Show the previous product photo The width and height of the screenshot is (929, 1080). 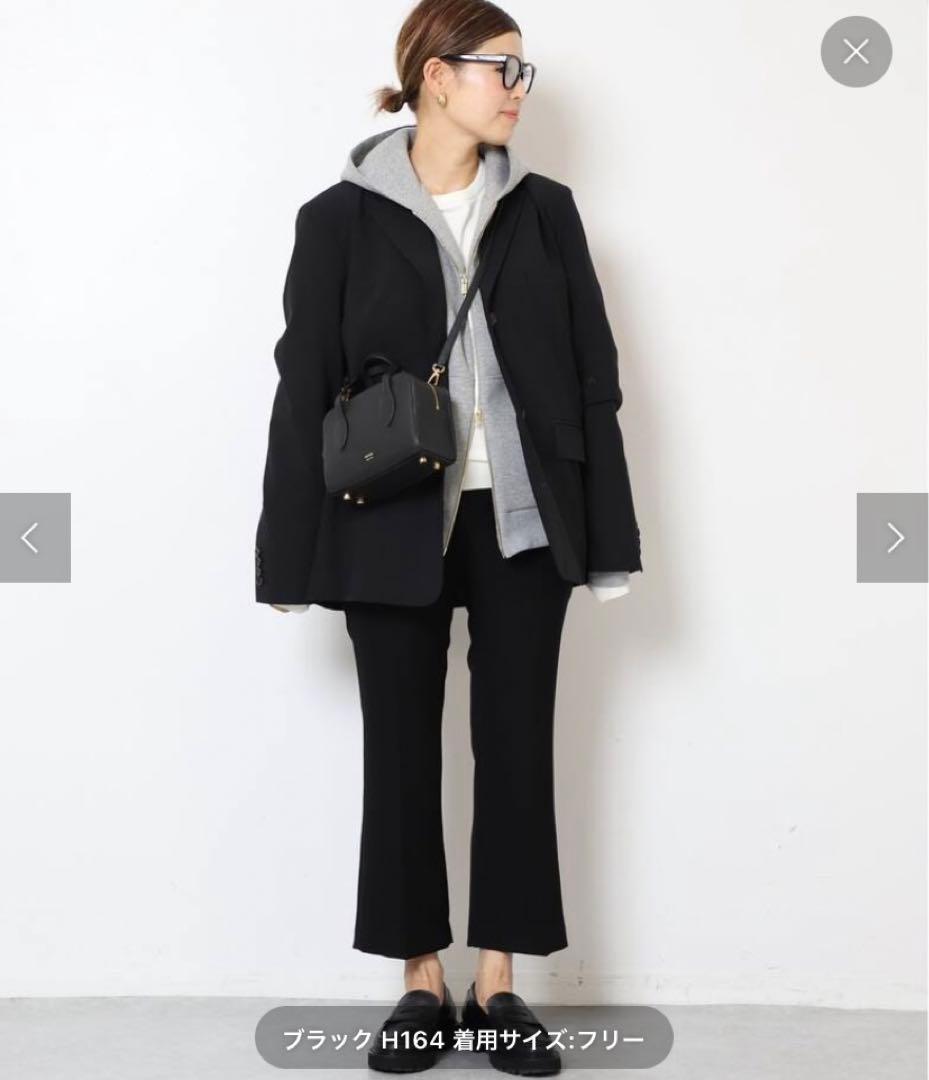(x=34, y=538)
